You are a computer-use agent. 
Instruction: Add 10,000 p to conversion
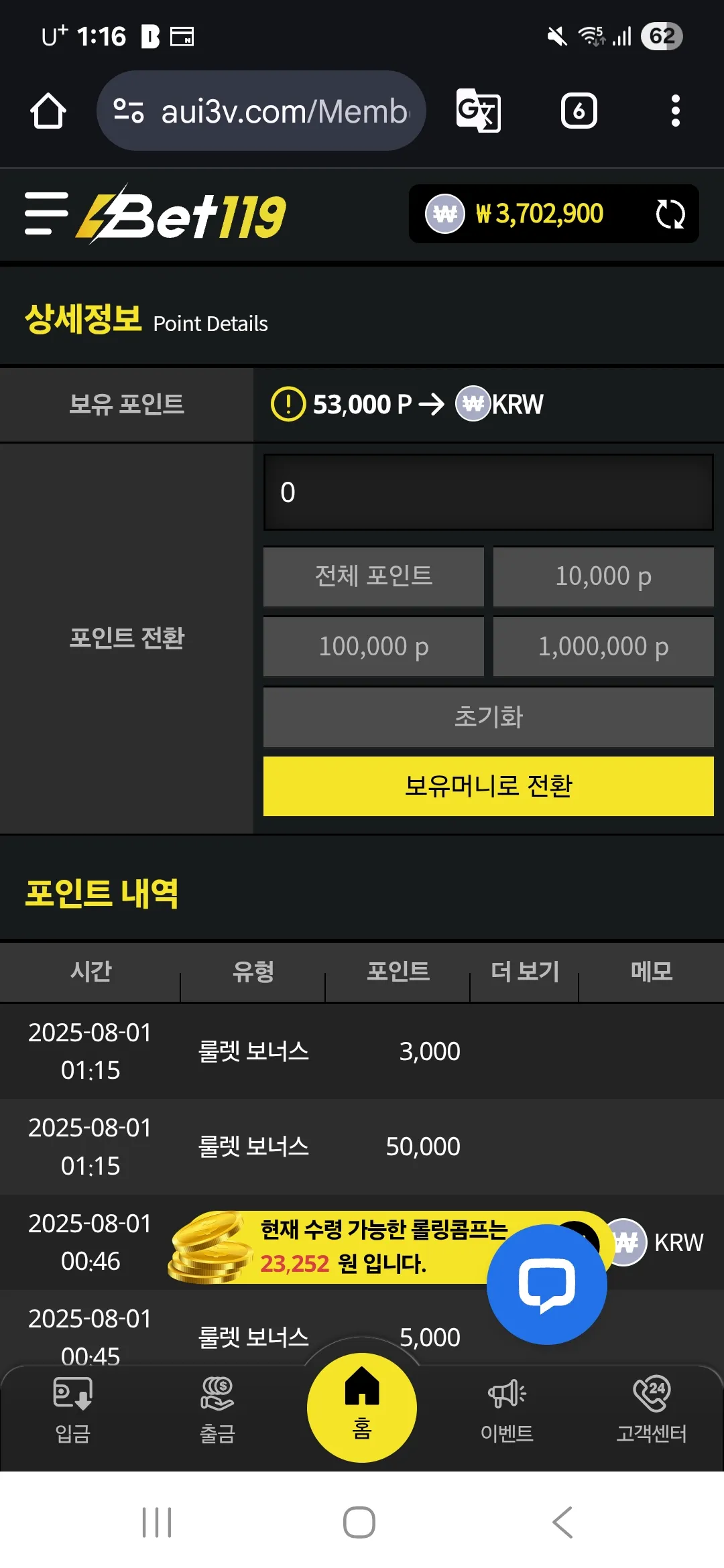(x=603, y=576)
